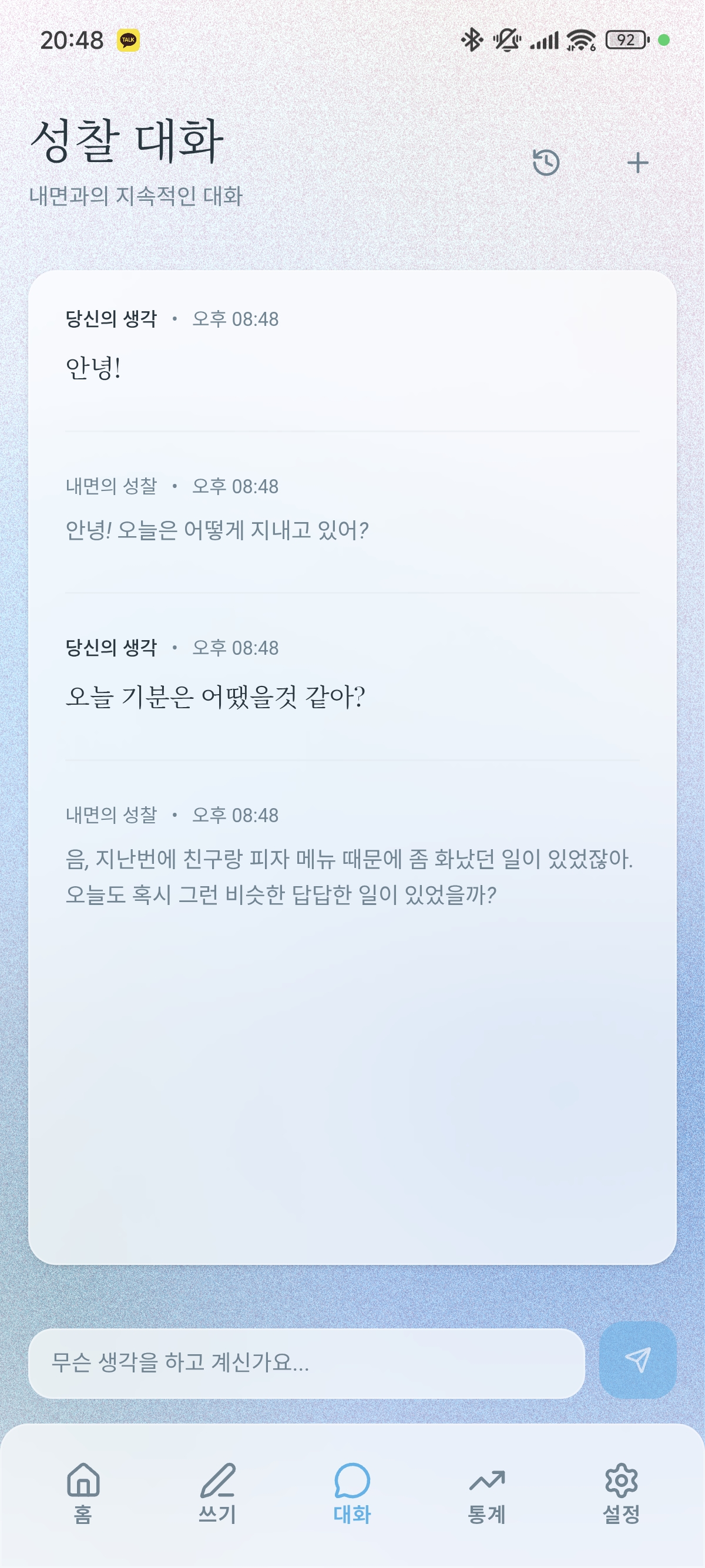This screenshot has width=705, height=1568.
Task: Go to the 홈 tab
Action: 83,1492
